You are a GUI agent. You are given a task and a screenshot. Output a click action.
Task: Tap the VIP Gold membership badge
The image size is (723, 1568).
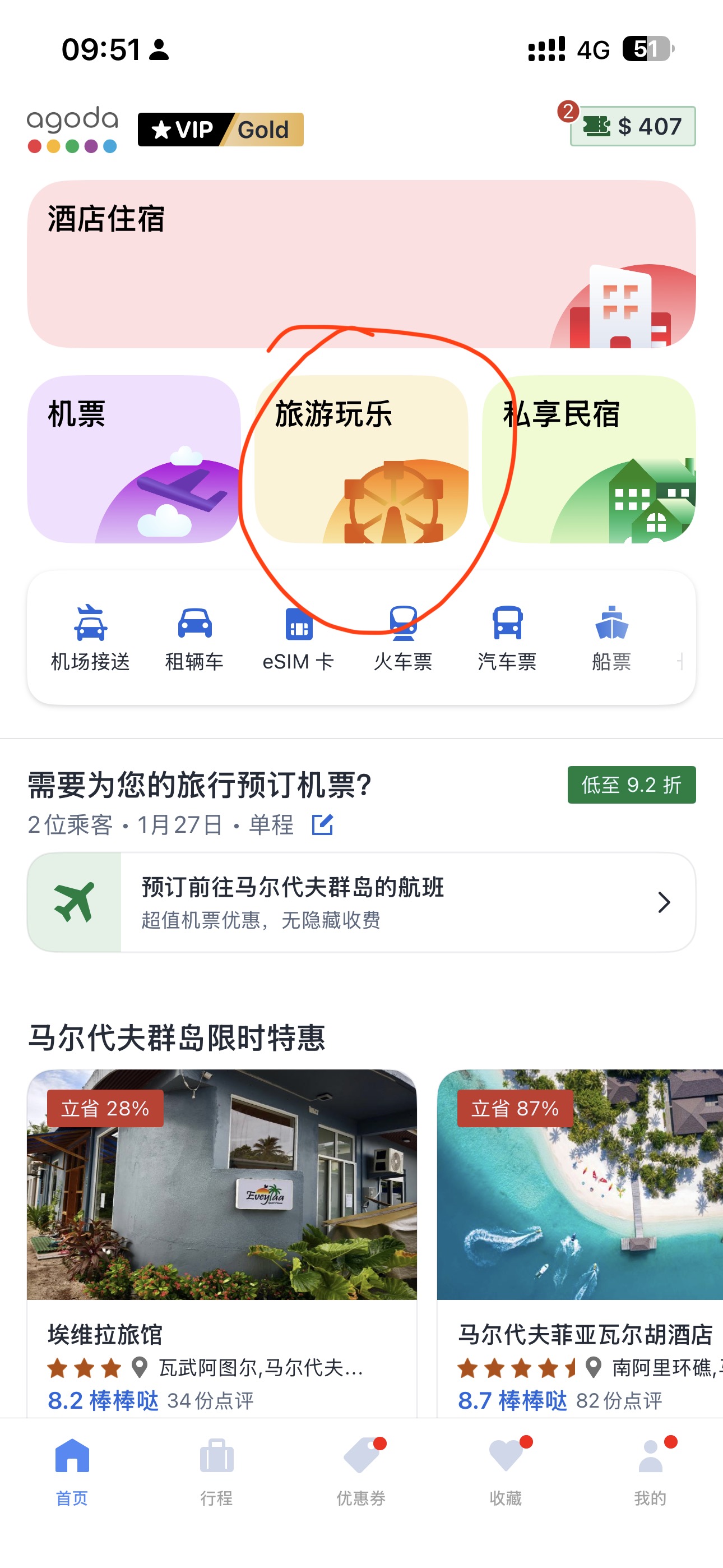click(x=220, y=130)
